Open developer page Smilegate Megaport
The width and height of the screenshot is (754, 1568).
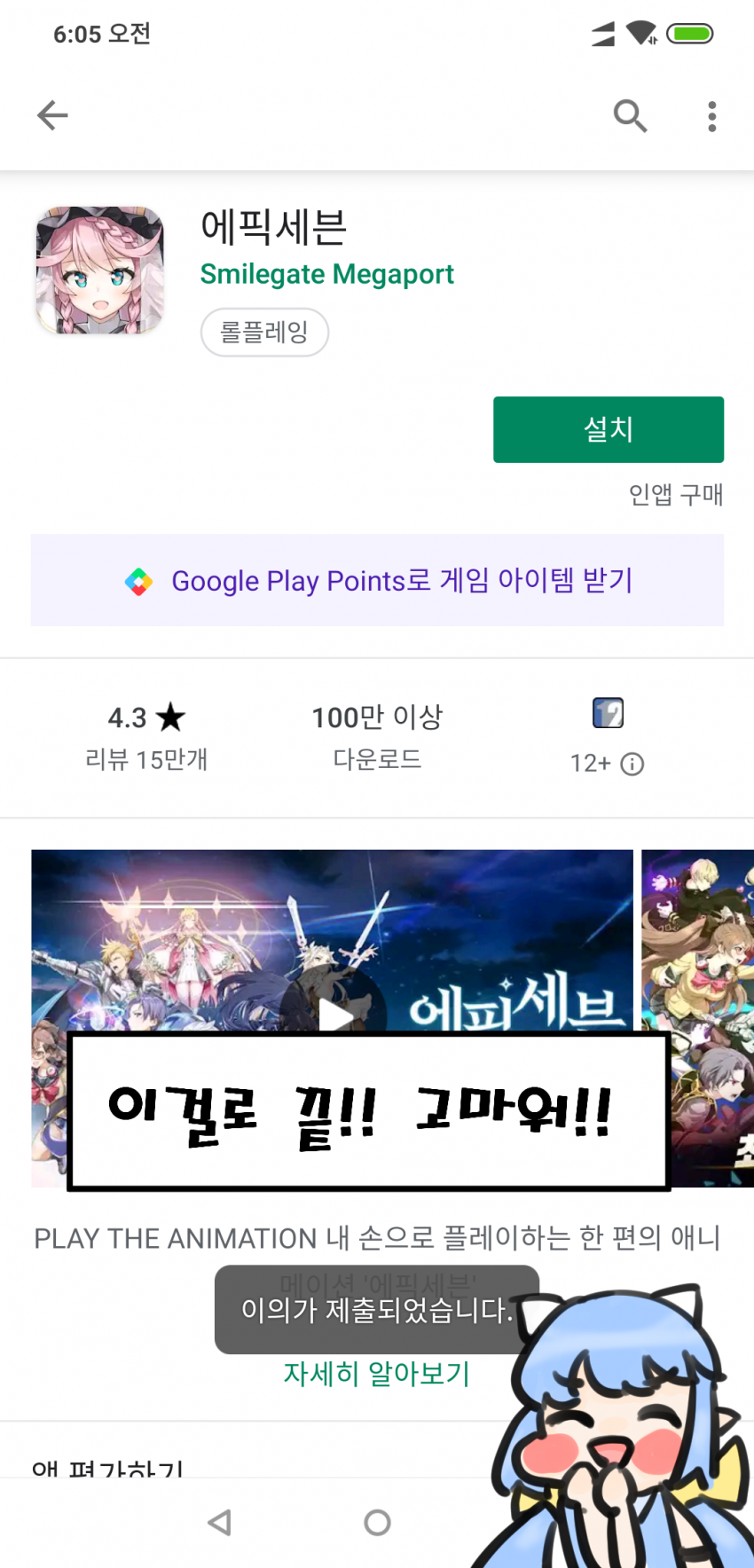pyautogui.click(x=326, y=274)
